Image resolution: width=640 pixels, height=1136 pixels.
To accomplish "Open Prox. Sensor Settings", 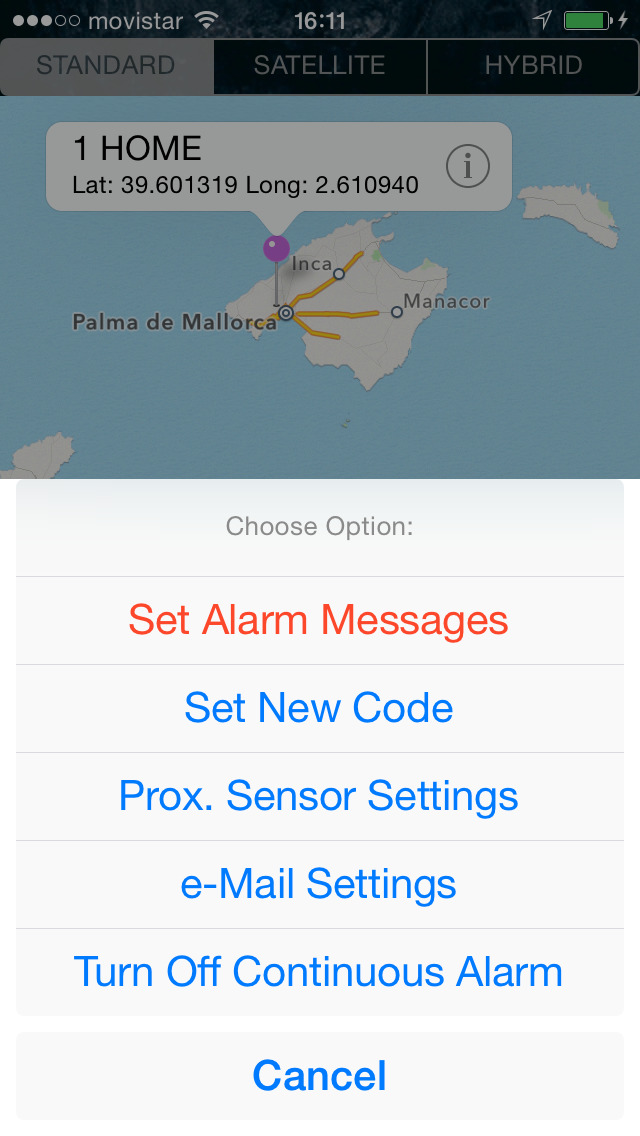I will pyautogui.click(x=320, y=797).
